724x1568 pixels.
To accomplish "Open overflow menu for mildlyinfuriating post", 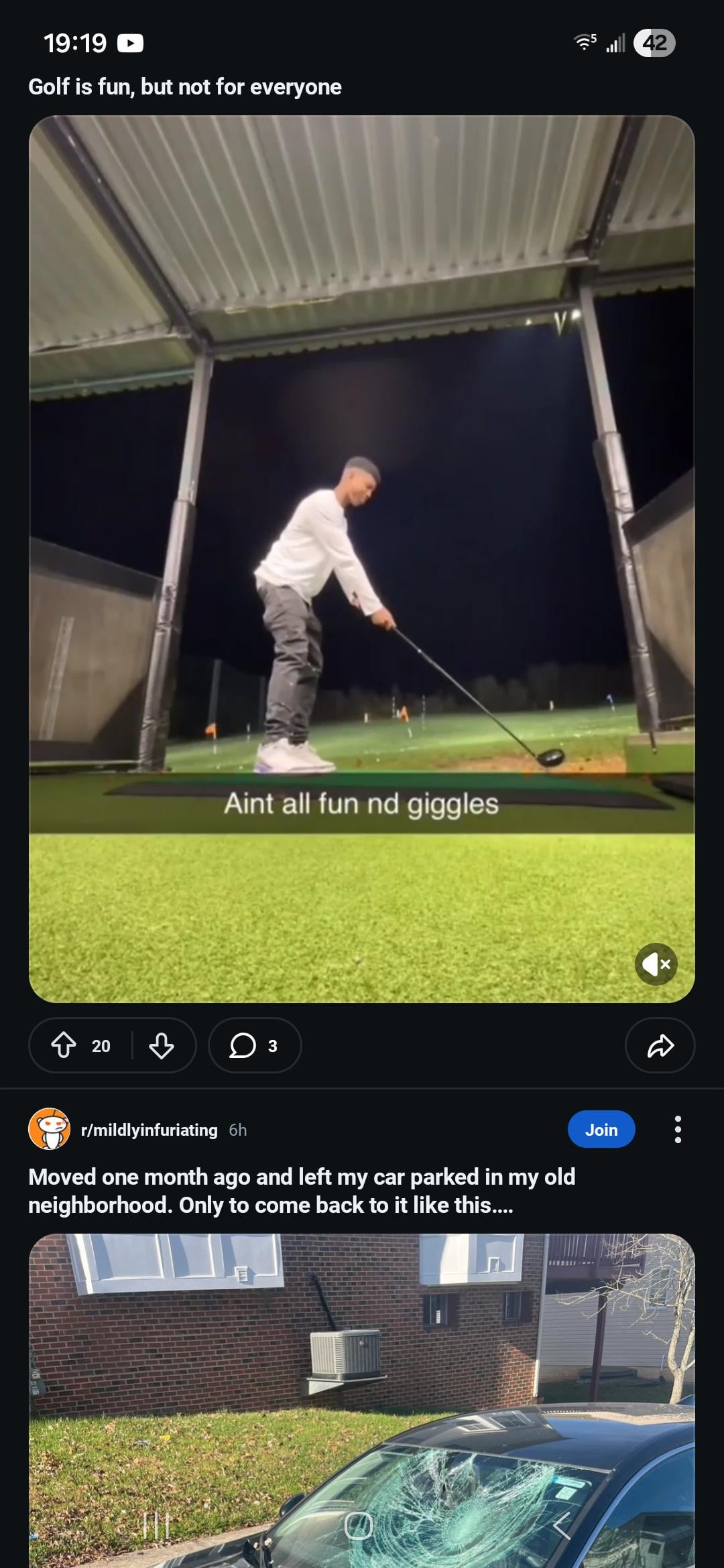I will point(678,1130).
